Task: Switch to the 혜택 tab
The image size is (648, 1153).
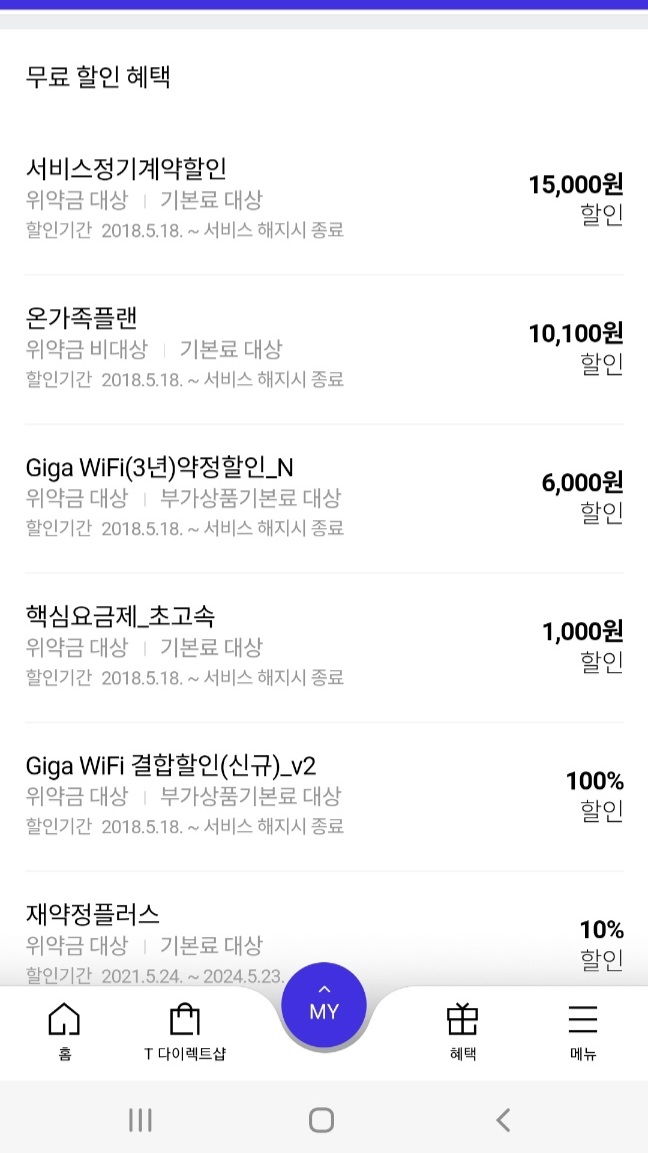Action: tap(462, 1030)
